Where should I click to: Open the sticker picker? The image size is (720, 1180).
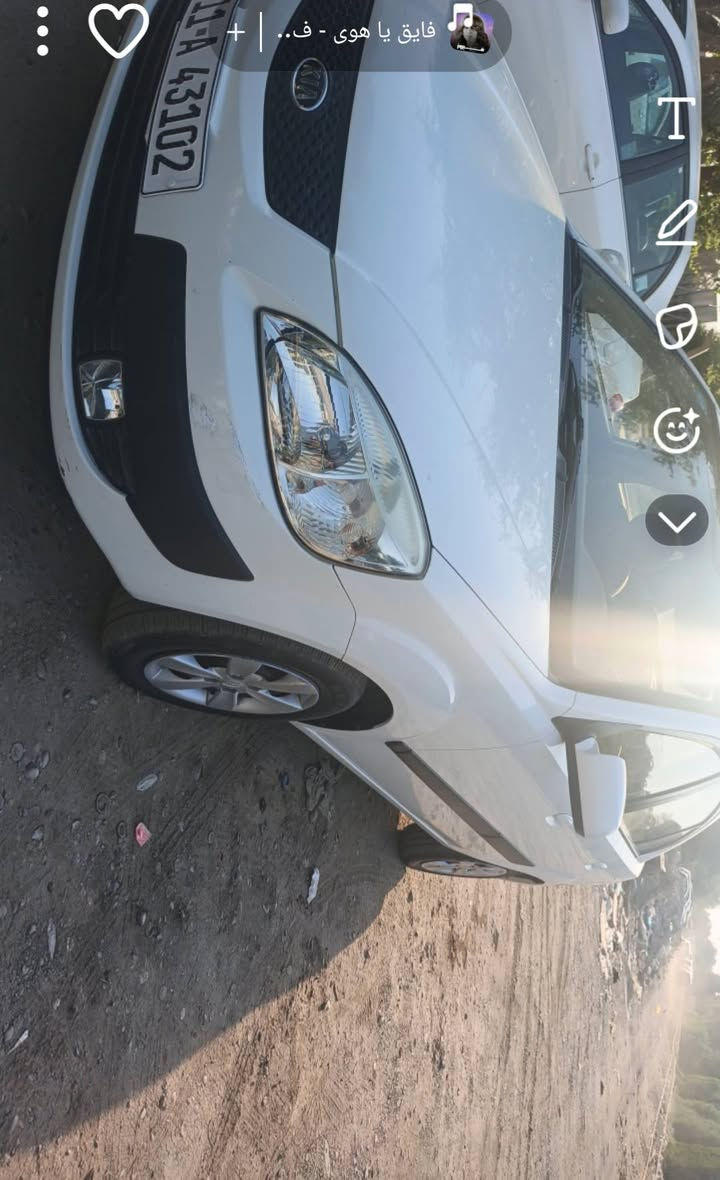pyautogui.click(x=677, y=327)
